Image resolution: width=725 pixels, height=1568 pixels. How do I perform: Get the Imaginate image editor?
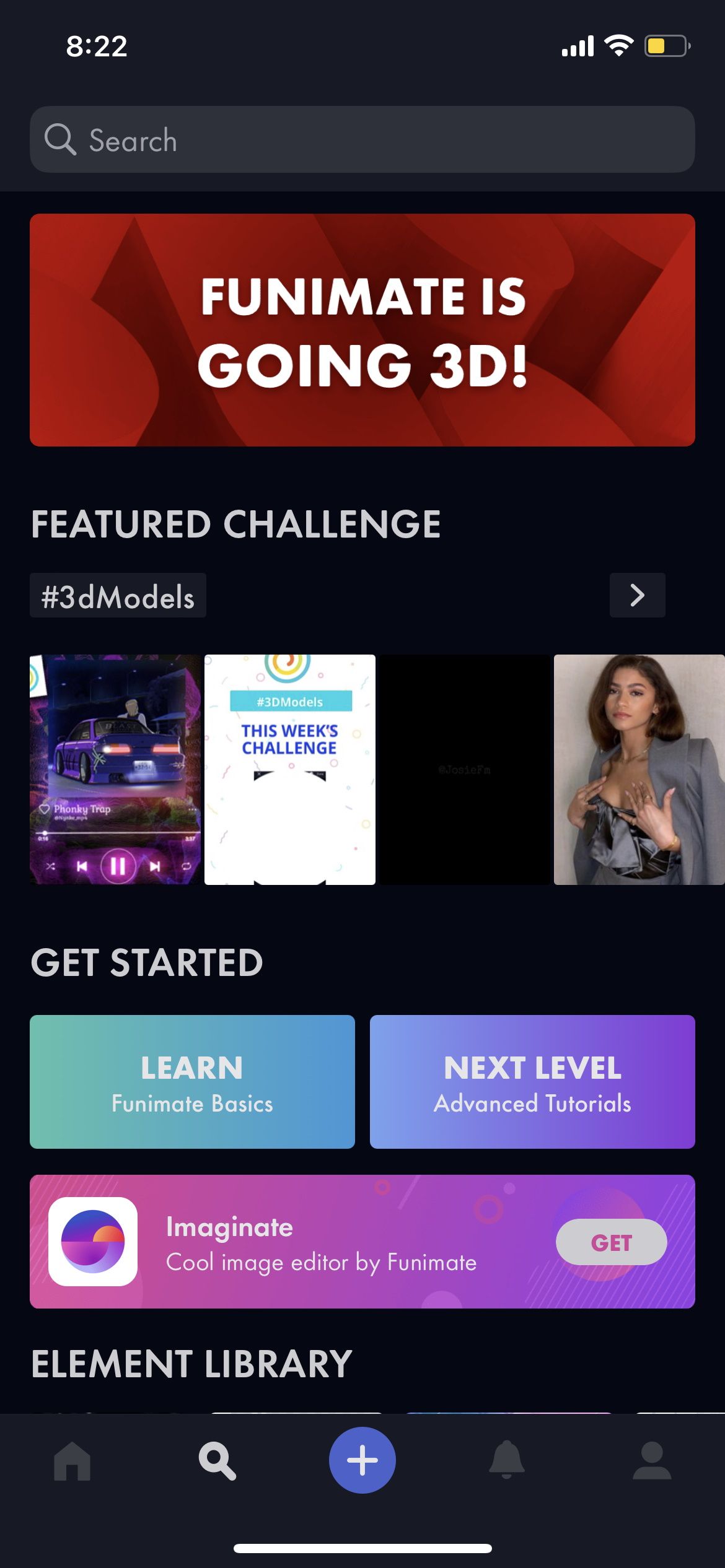pos(611,1242)
